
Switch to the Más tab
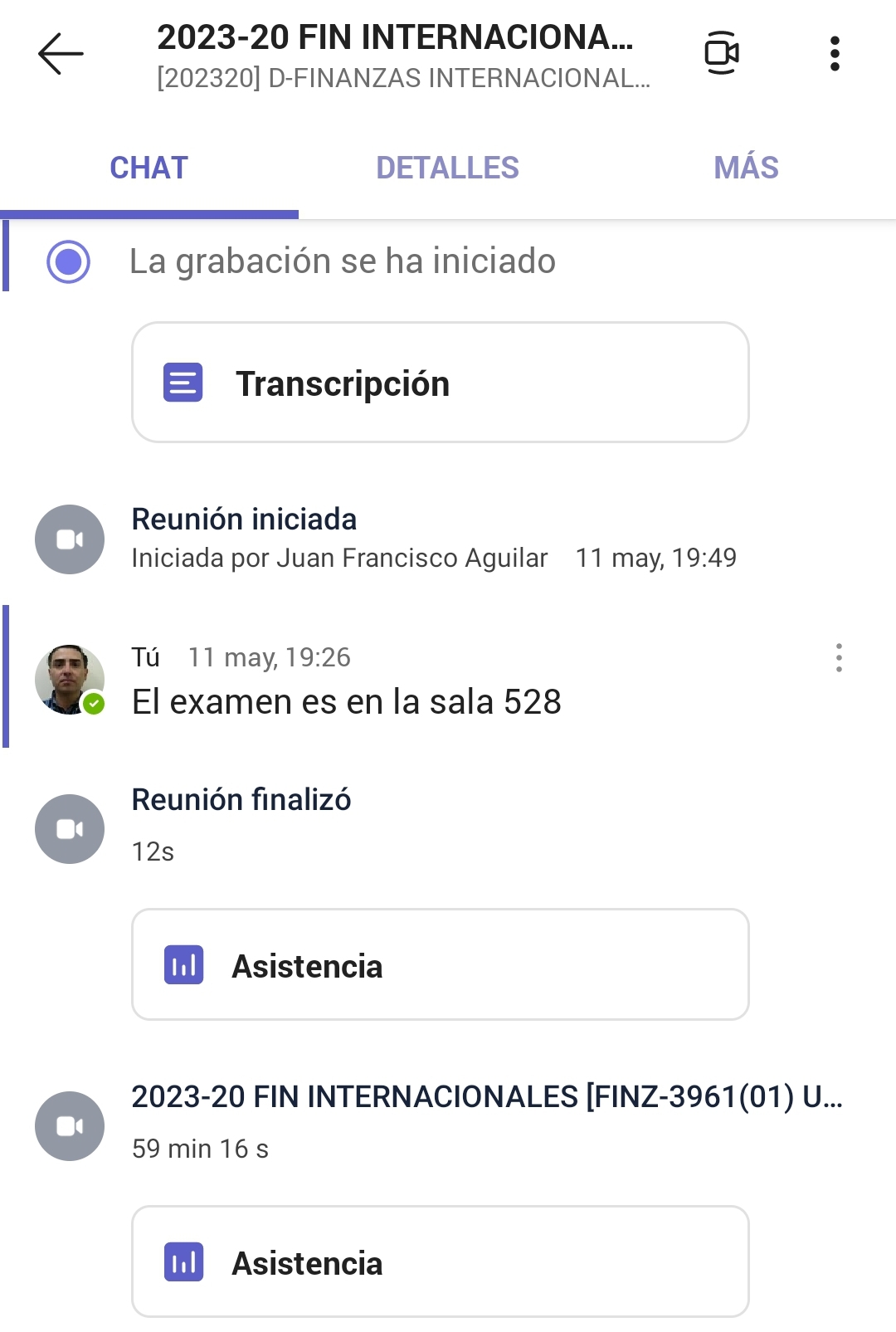point(746,168)
